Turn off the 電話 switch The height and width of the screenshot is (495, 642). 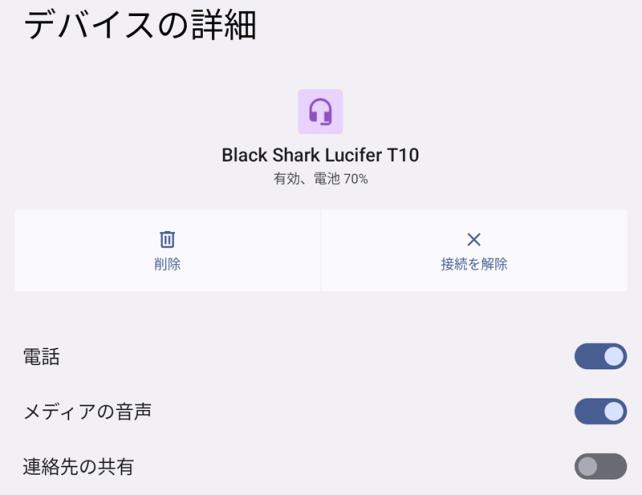pos(600,356)
